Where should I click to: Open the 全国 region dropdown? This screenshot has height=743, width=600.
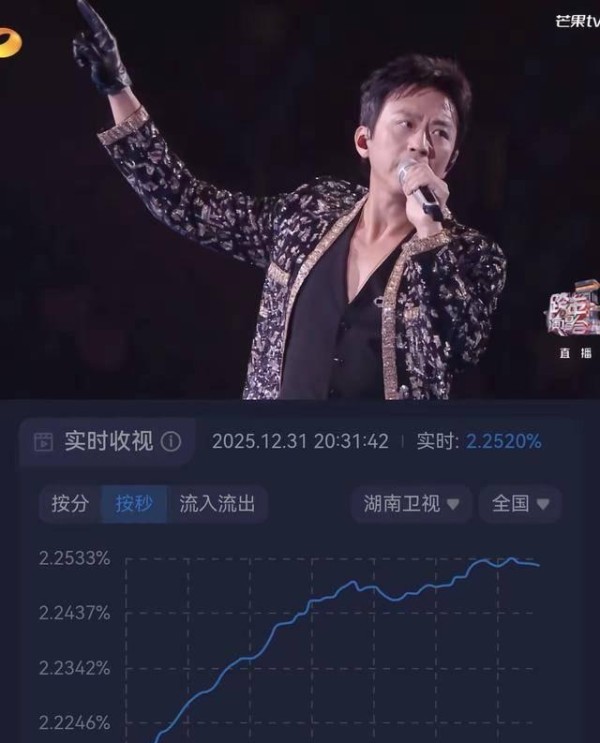(520, 503)
